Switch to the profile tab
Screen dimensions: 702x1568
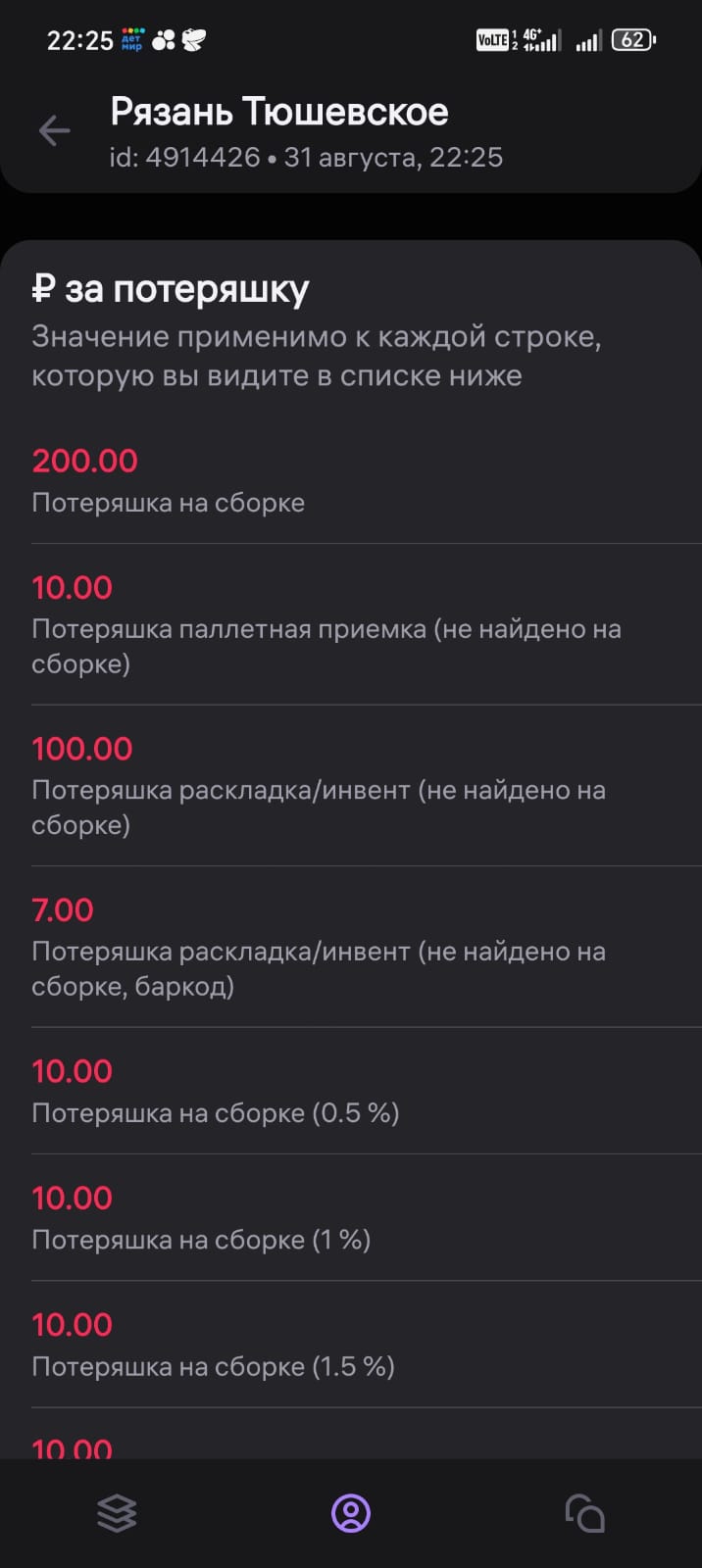pos(351,1513)
